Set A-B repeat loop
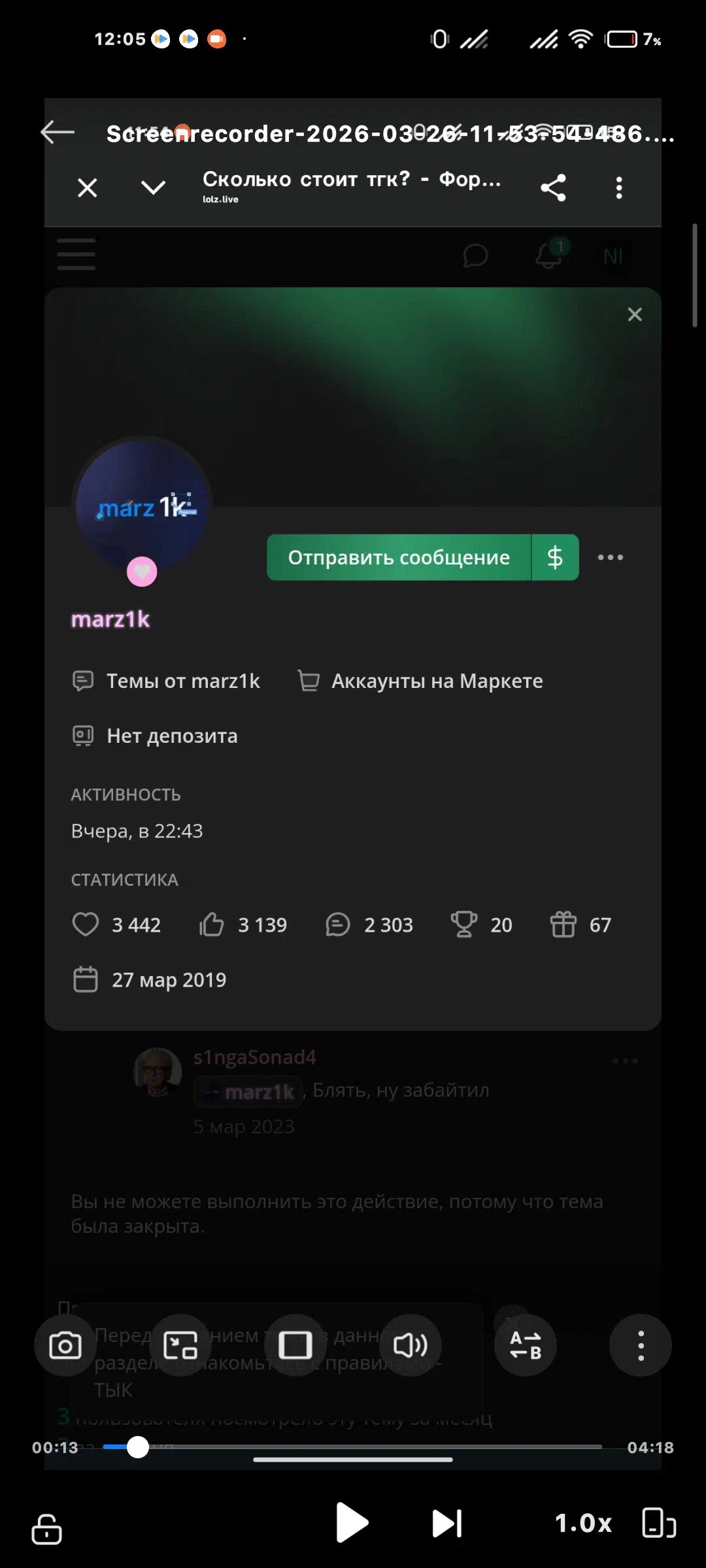This screenshot has height=1568, width=706. pos(526,1345)
